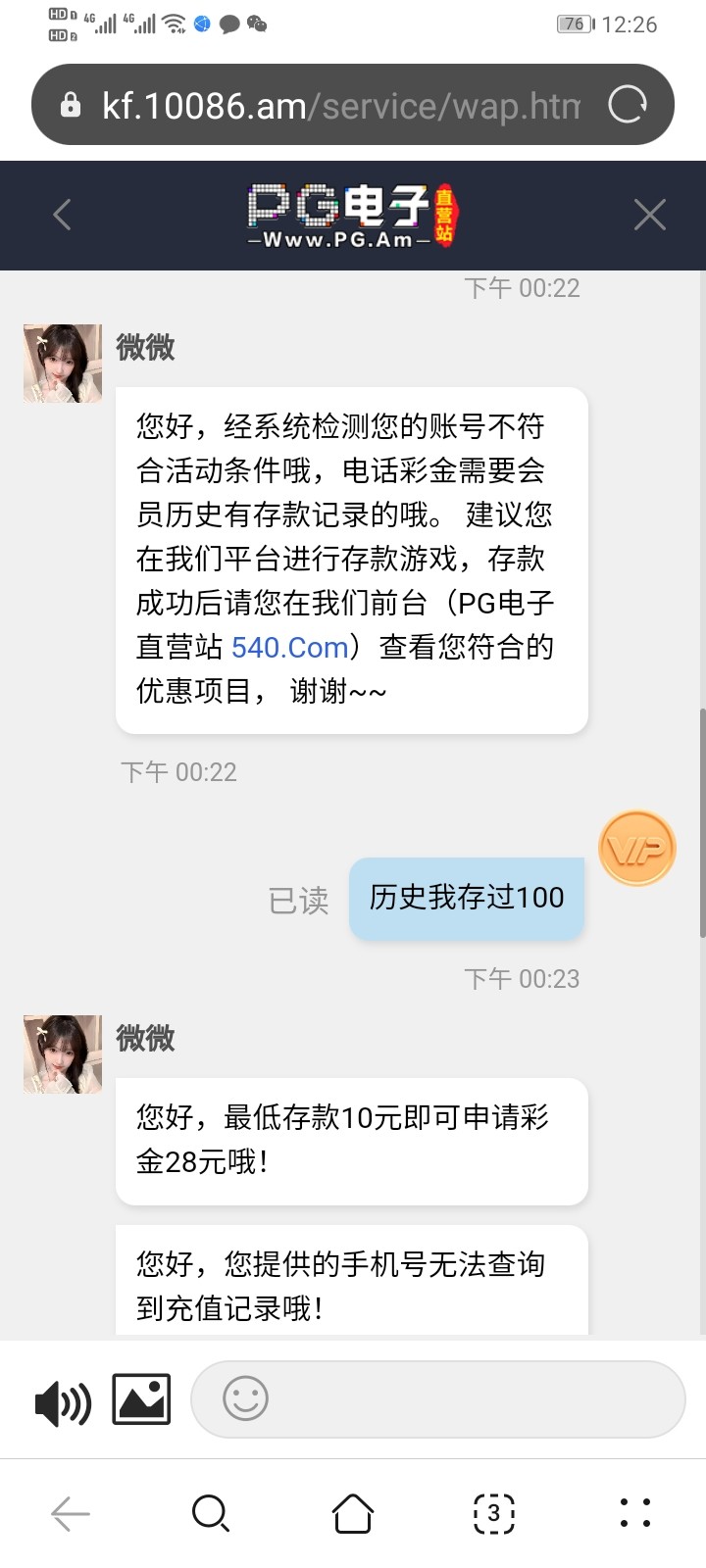Show the 3 open browser tabs
This screenshot has width=706, height=1568.
click(x=494, y=1514)
